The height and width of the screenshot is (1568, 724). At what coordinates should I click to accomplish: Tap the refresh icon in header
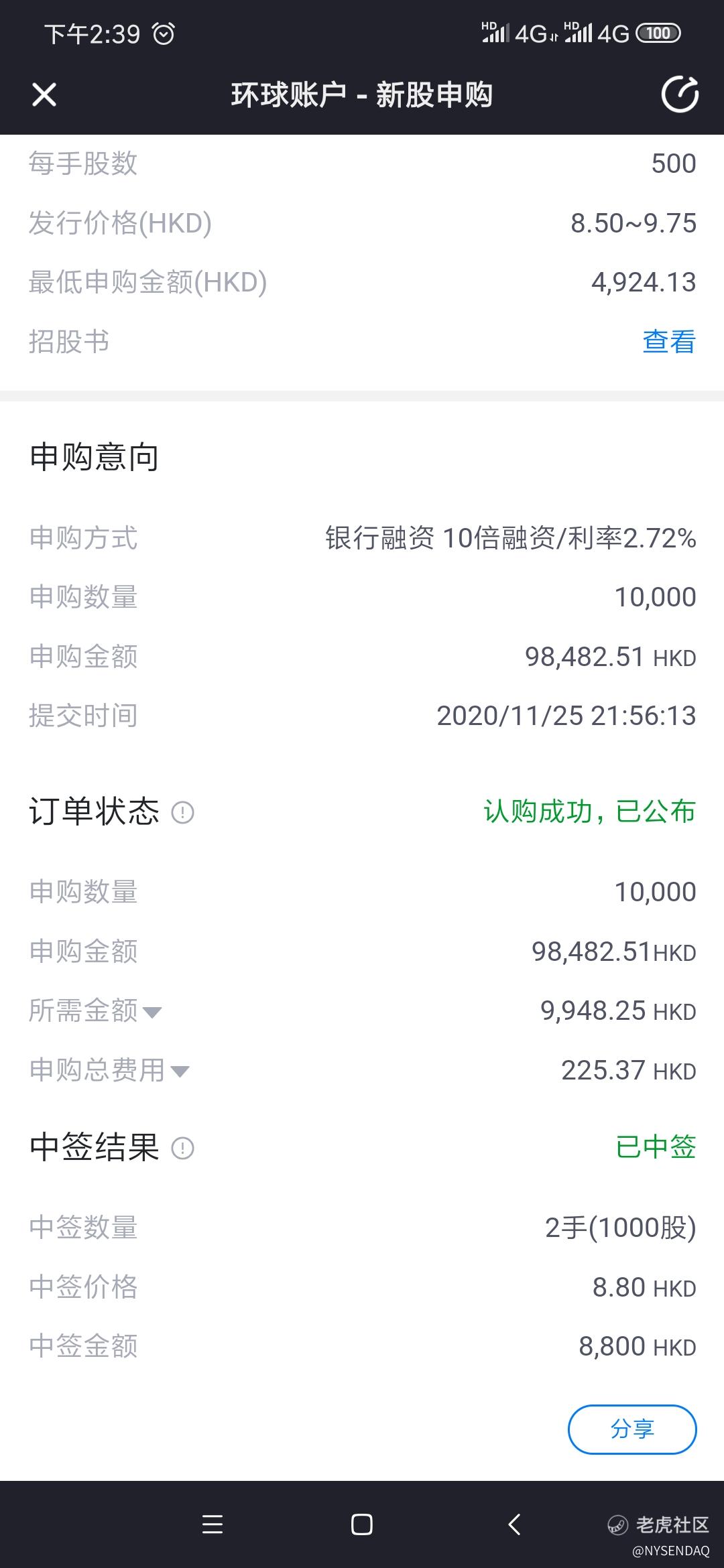pyautogui.click(x=680, y=94)
